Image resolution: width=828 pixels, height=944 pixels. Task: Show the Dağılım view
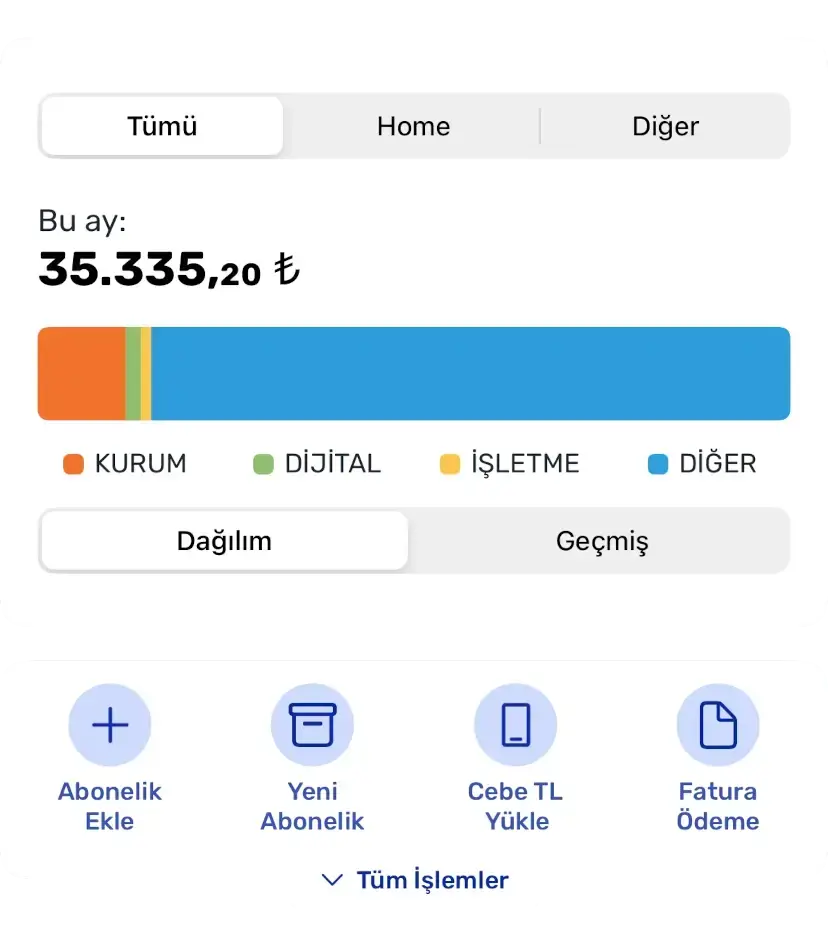224,541
